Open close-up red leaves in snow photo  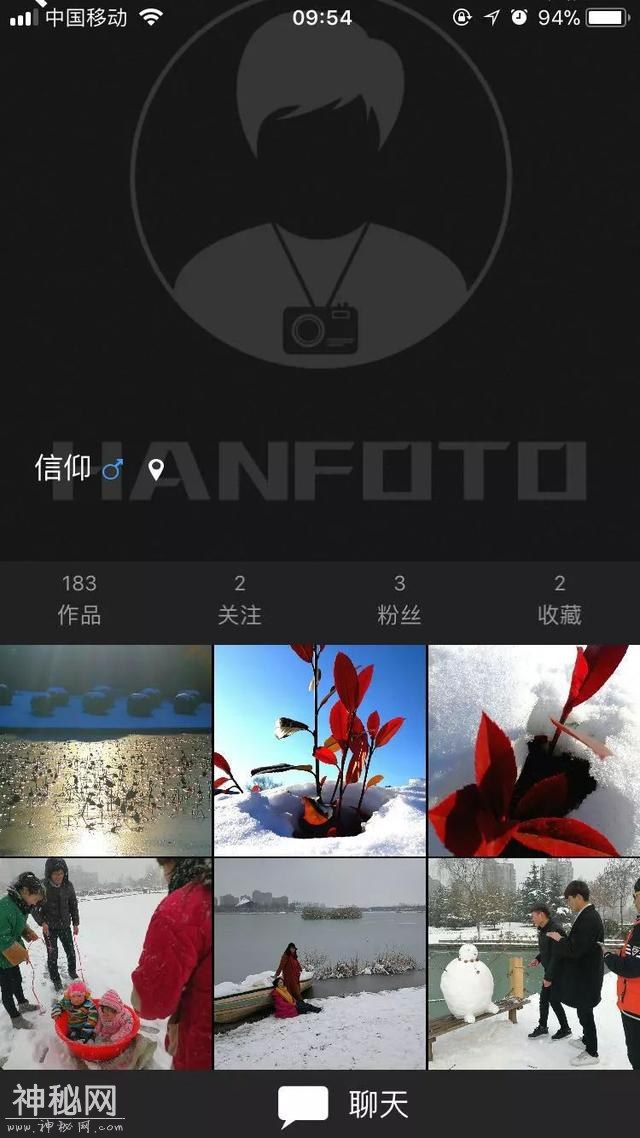pyautogui.click(x=534, y=750)
